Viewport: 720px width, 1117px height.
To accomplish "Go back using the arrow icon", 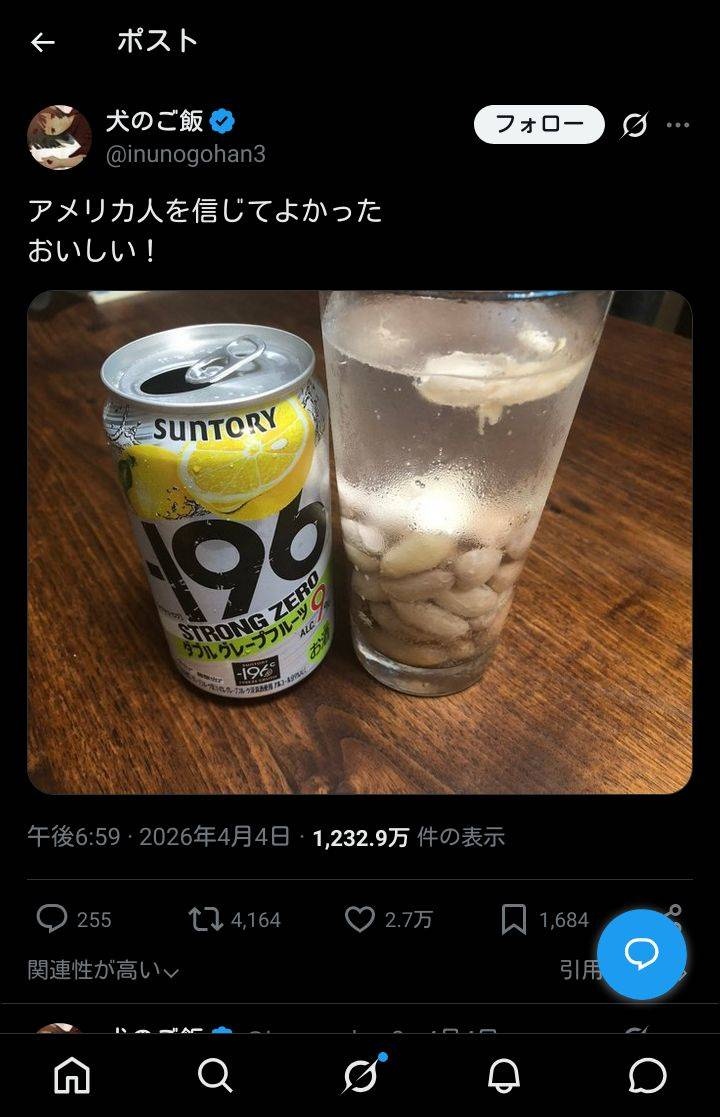I will point(42,42).
